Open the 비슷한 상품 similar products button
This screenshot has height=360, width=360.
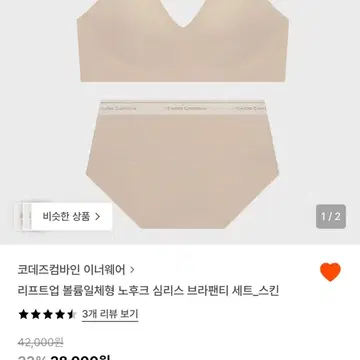(x=64, y=217)
